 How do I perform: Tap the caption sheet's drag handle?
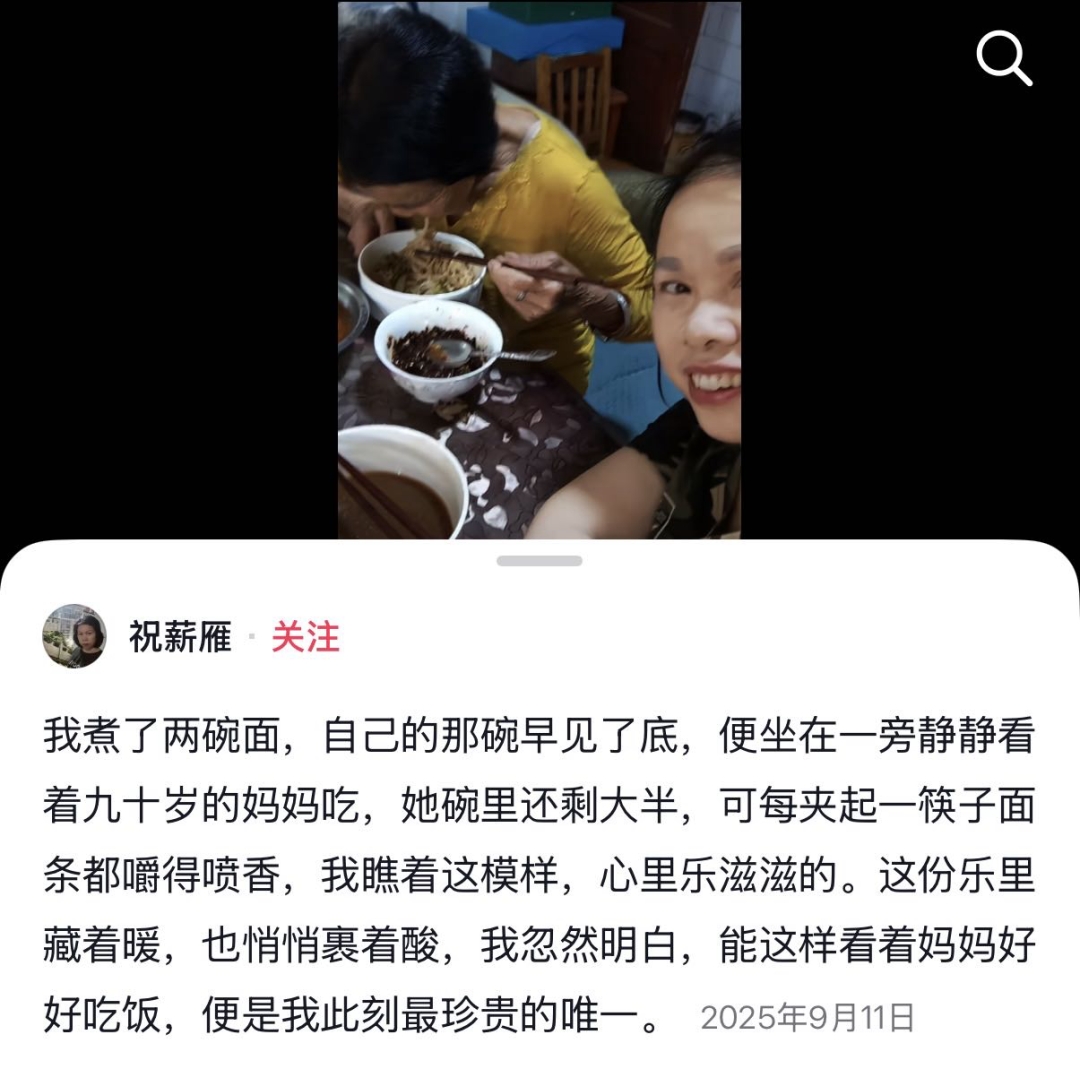point(539,561)
